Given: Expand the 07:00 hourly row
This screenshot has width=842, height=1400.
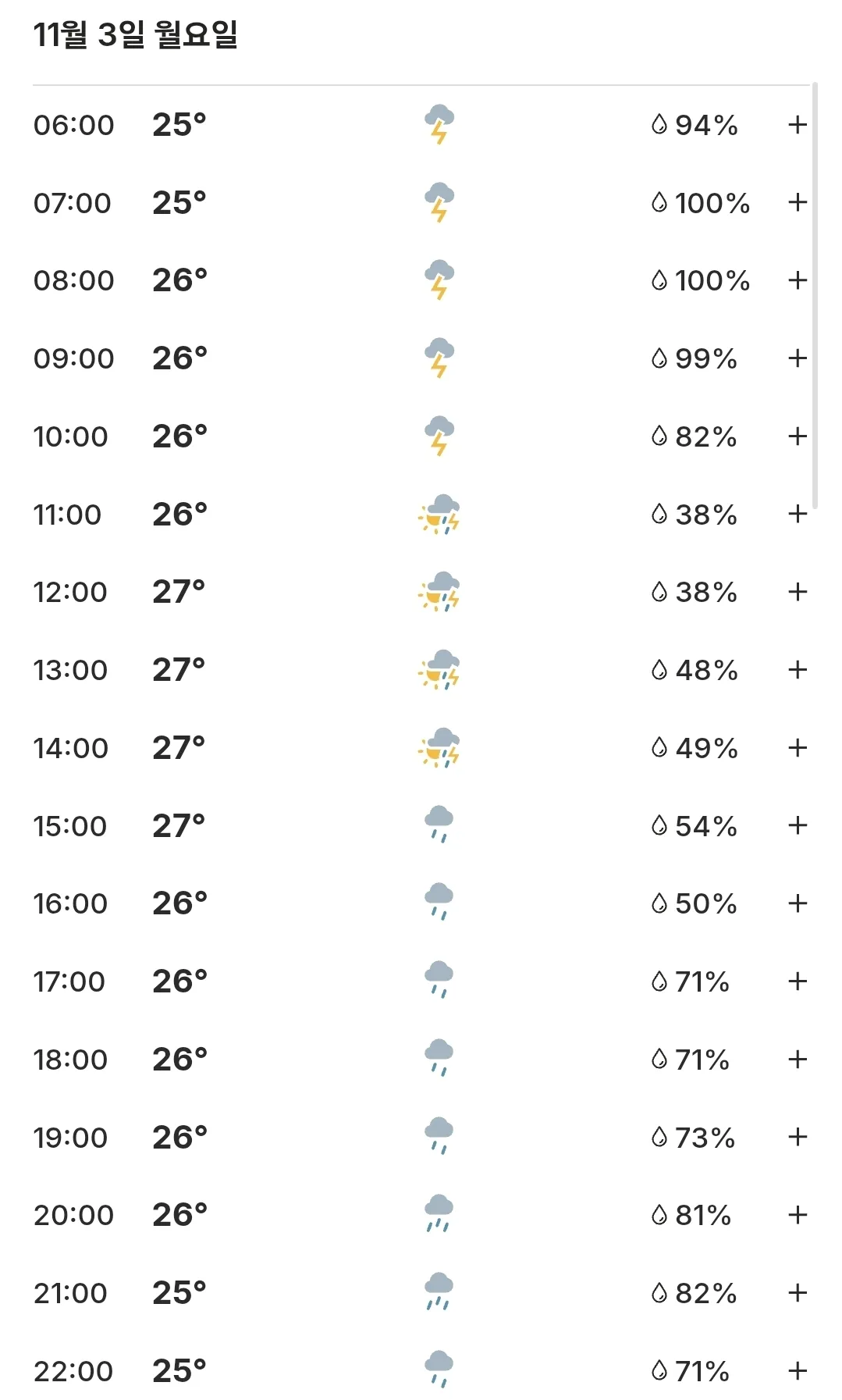Looking at the screenshot, I should coord(797,202).
